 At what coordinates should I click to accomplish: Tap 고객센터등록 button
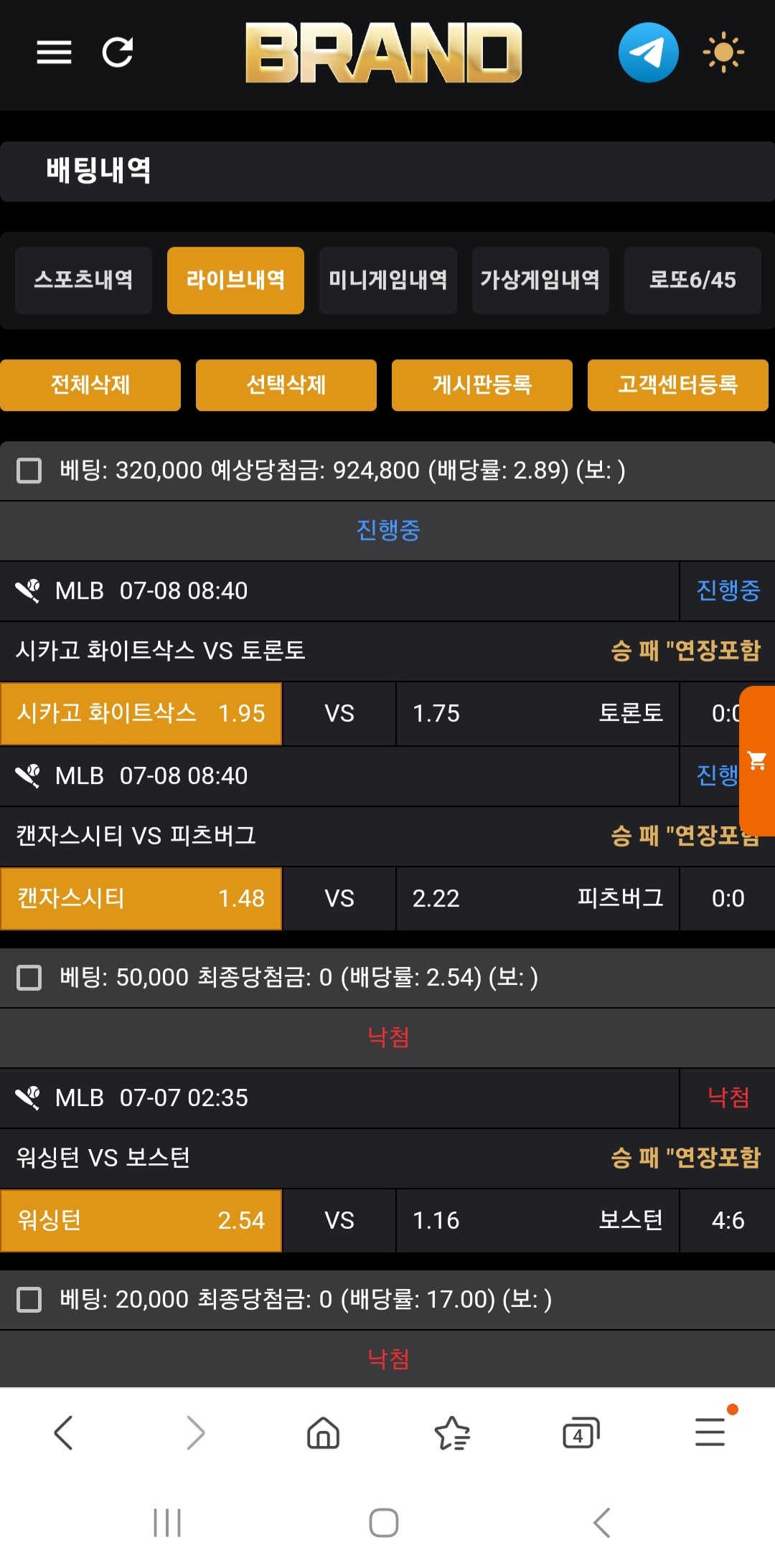[x=678, y=385]
